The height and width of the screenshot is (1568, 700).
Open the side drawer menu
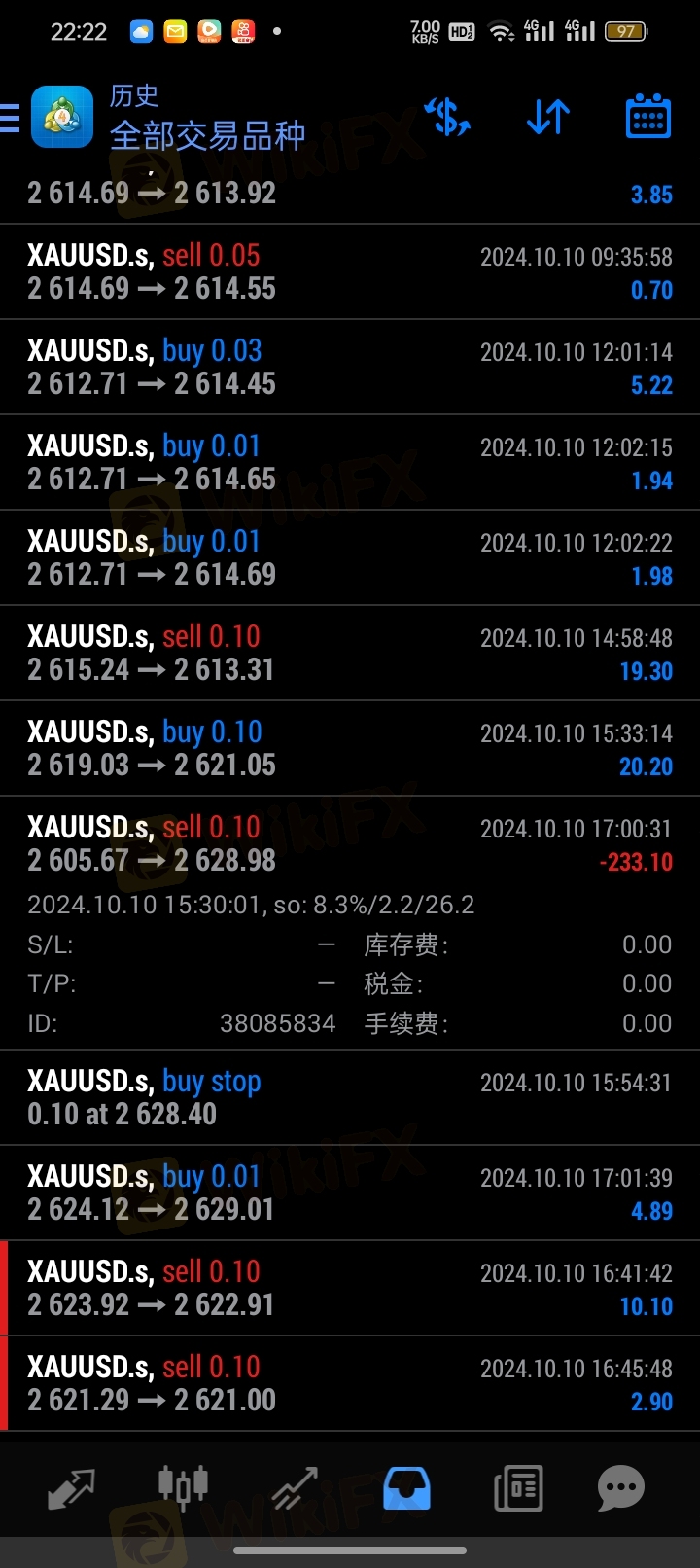tap(10, 118)
